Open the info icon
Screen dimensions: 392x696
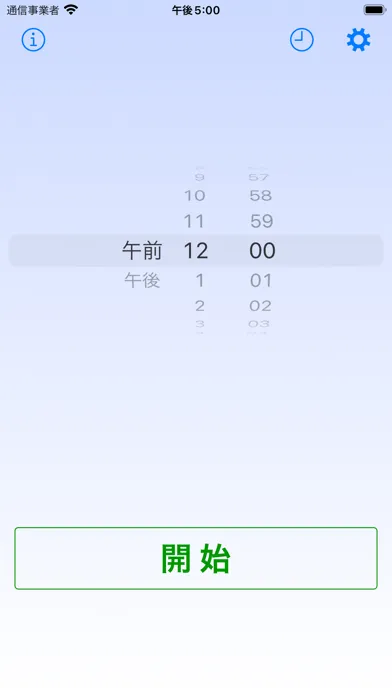[33, 40]
